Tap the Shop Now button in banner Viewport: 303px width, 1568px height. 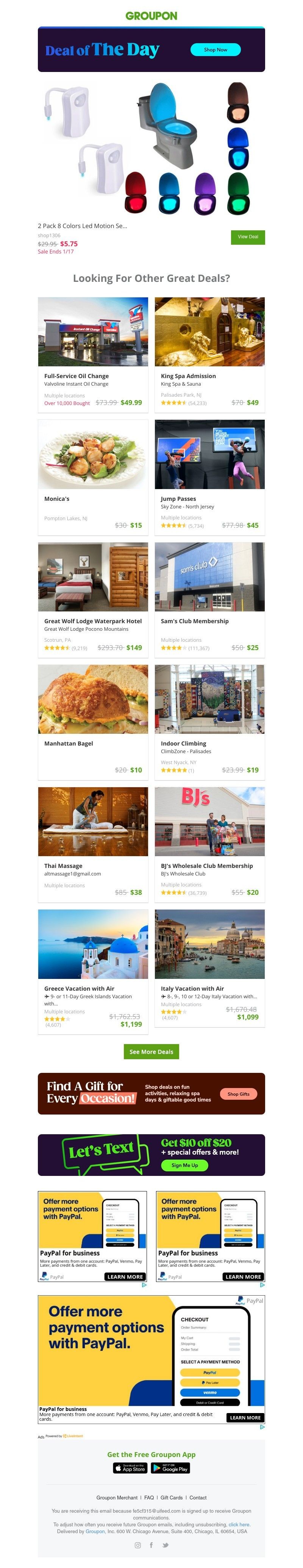point(216,50)
